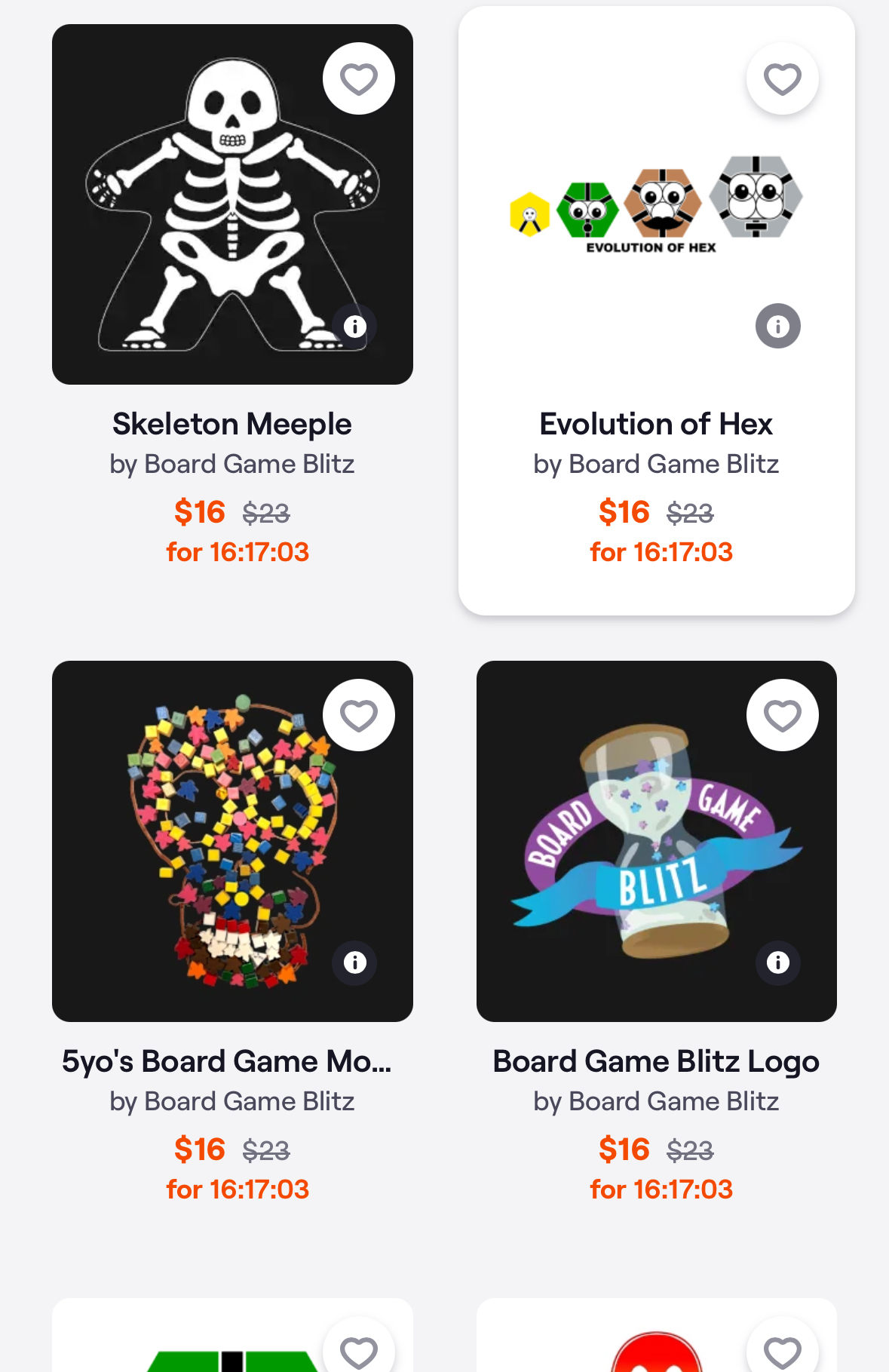Favorite the green design at bottom
The image size is (889, 1372).
359,1352
